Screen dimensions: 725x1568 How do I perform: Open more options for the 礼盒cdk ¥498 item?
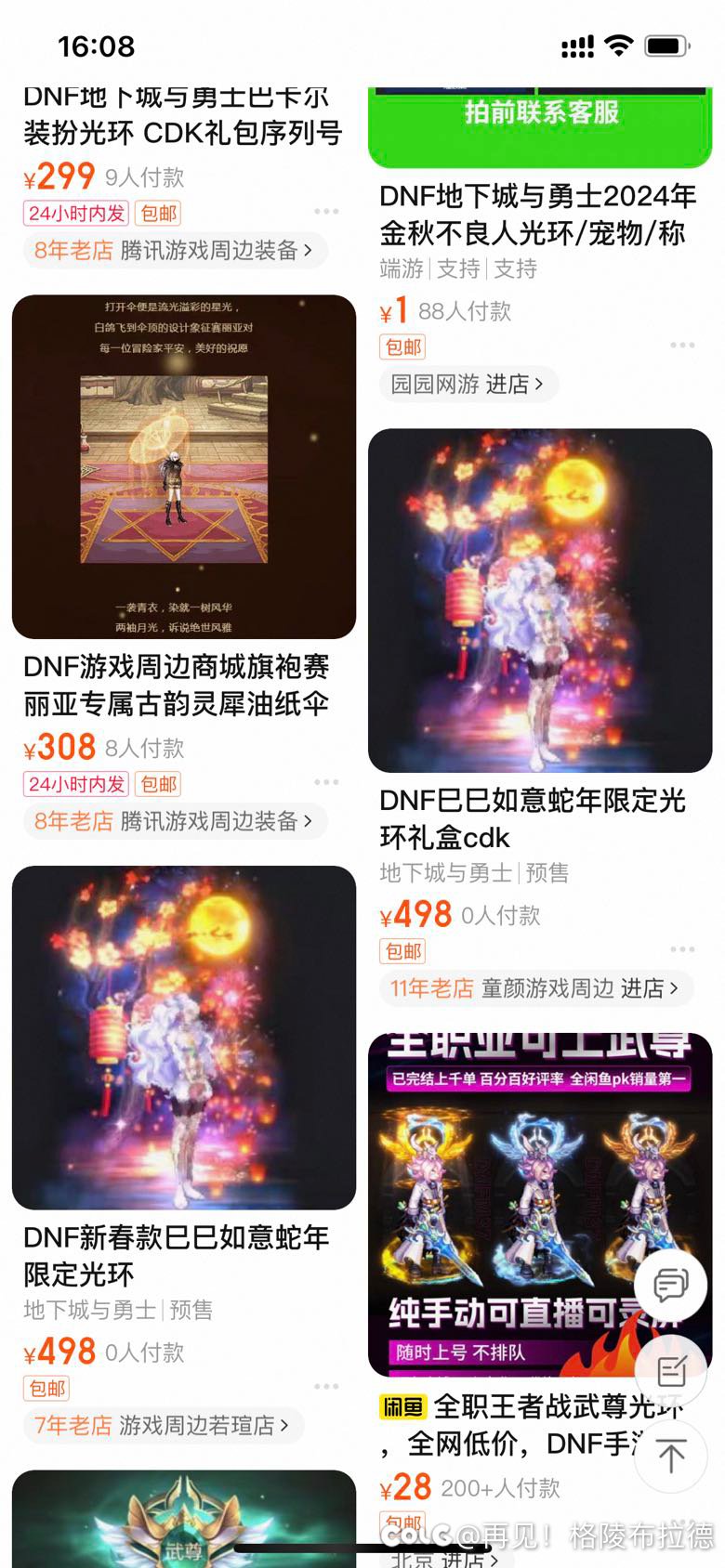(682, 949)
